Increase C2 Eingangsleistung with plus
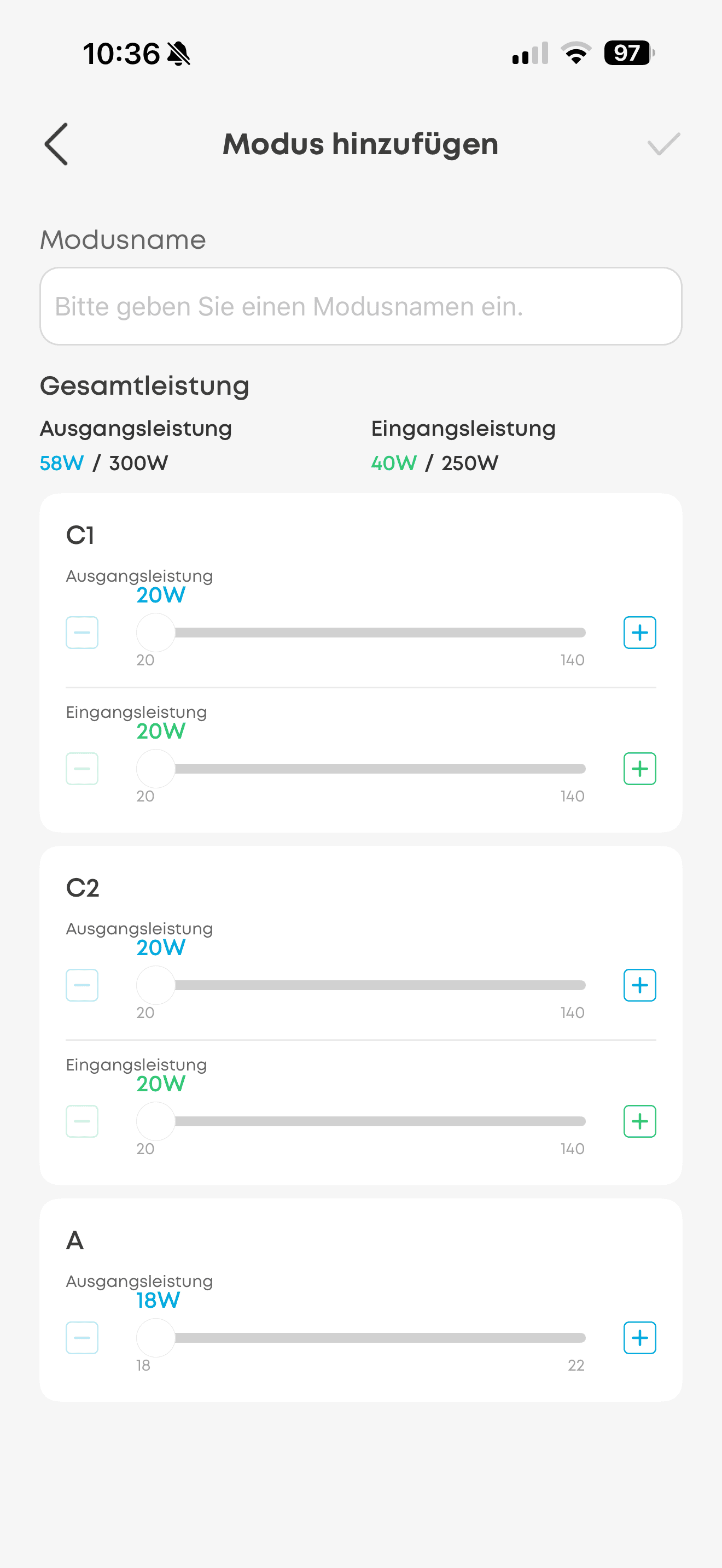 click(639, 1121)
